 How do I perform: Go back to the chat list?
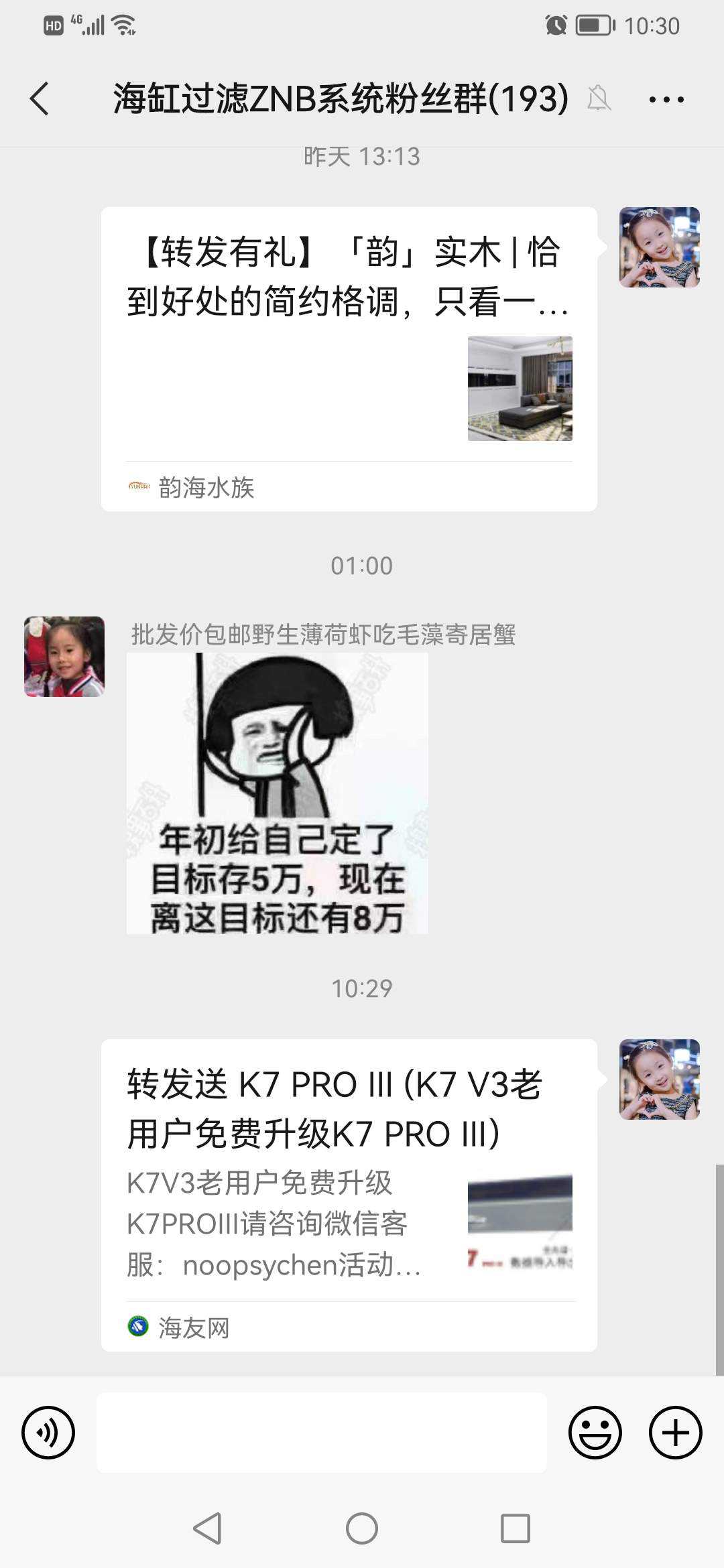40,99
